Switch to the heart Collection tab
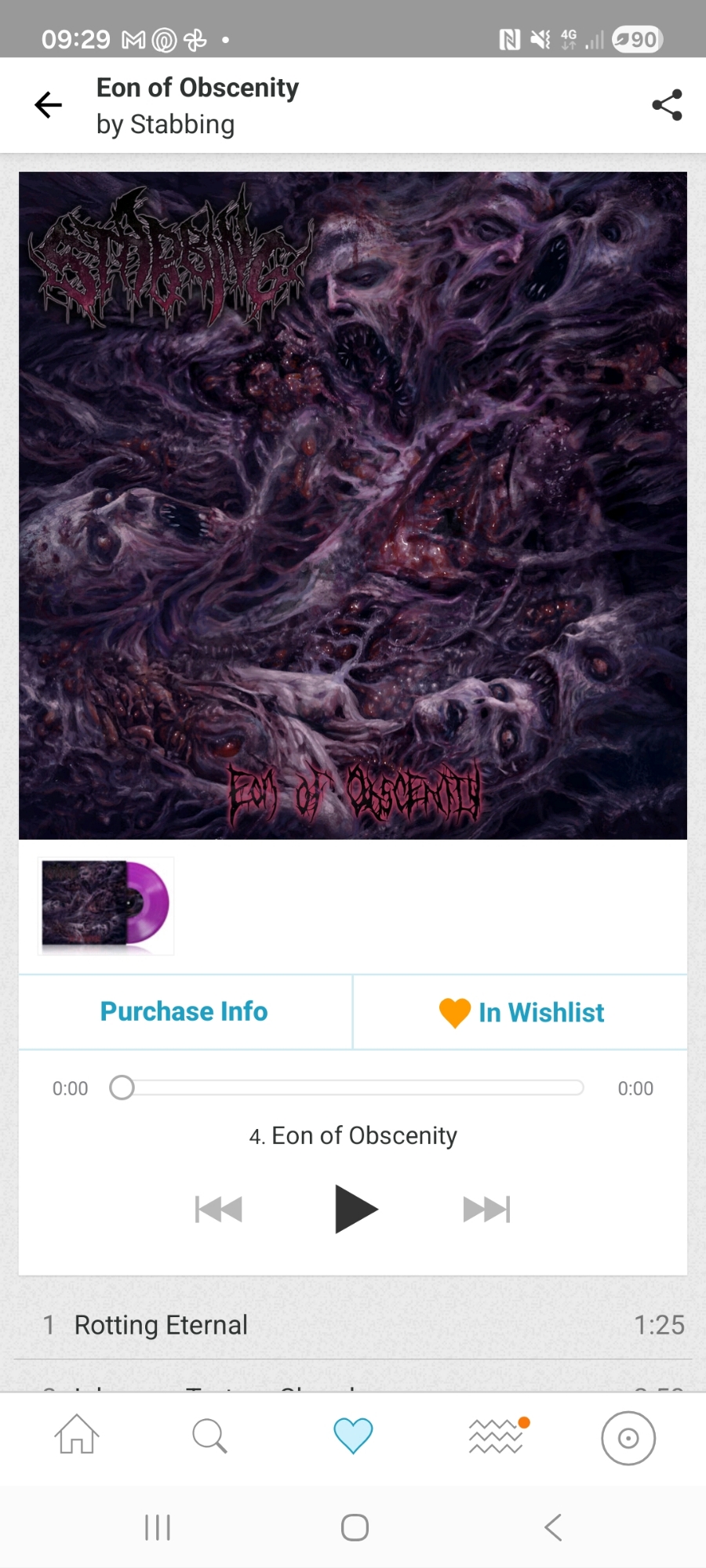 pyautogui.click(x=353, y=1436)
